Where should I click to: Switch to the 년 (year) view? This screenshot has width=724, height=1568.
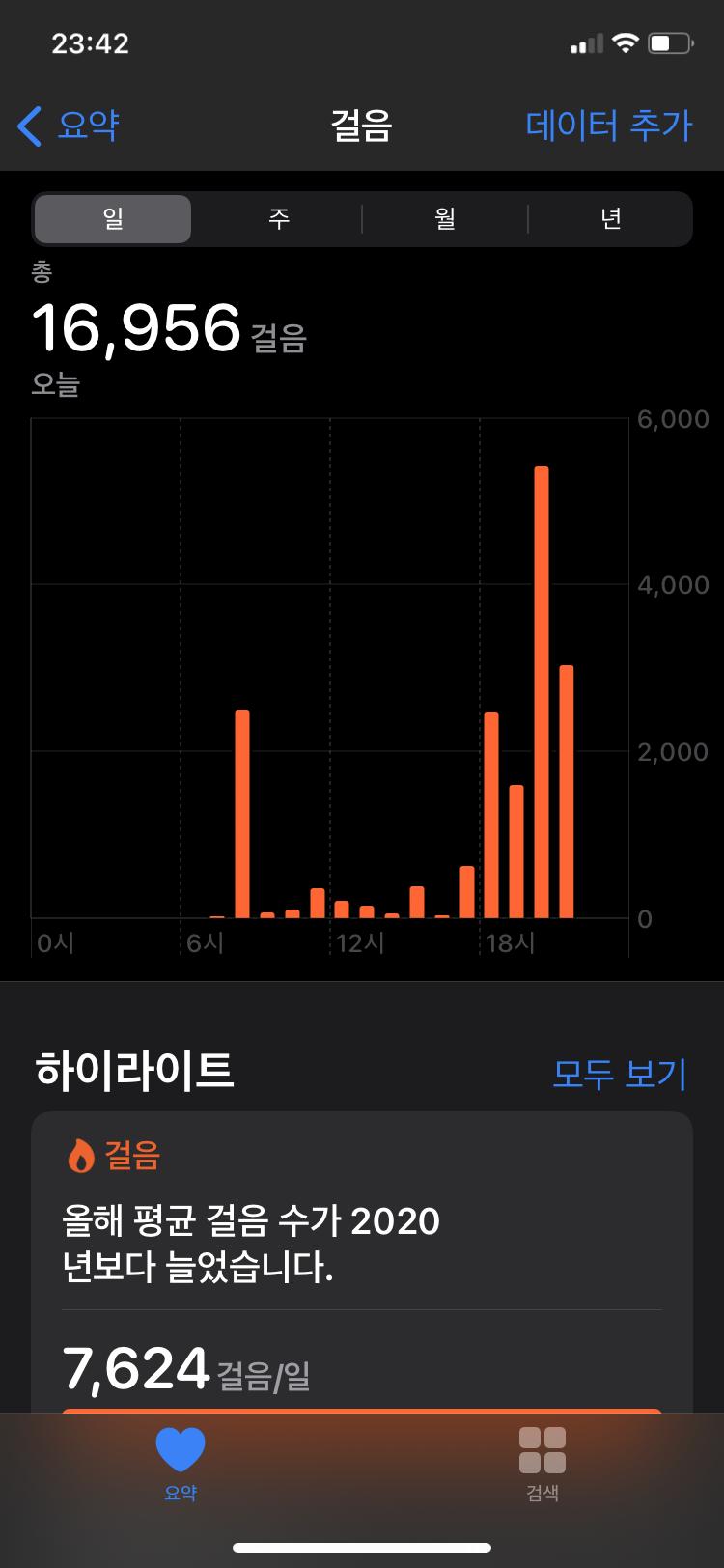point(610,219)
